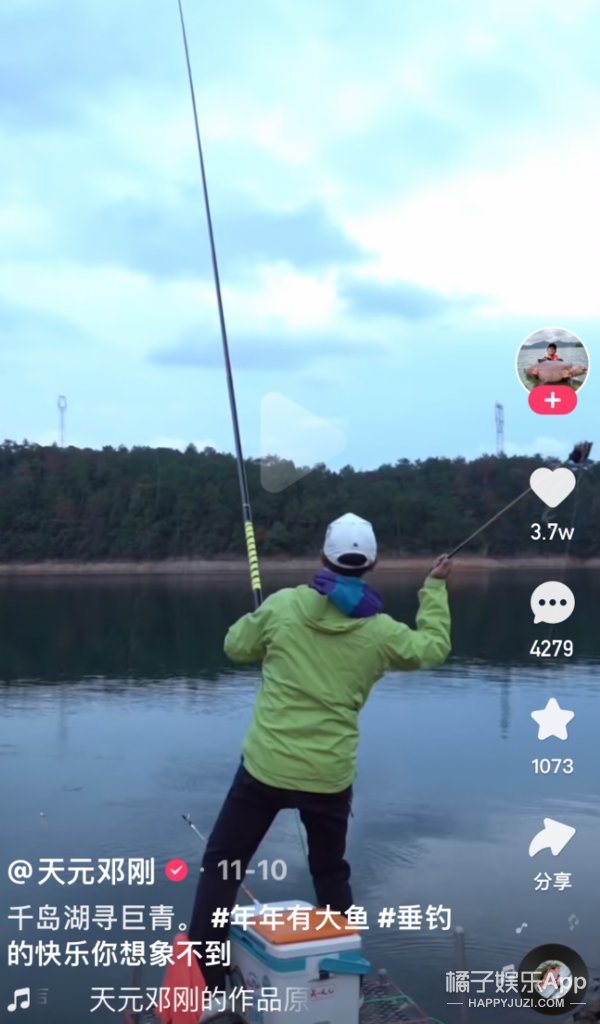The width and height of the screenshot is (600, 1024).
Task: Add the video to favorites with the star
Action: pyautogui.click(x=552, y=720)
